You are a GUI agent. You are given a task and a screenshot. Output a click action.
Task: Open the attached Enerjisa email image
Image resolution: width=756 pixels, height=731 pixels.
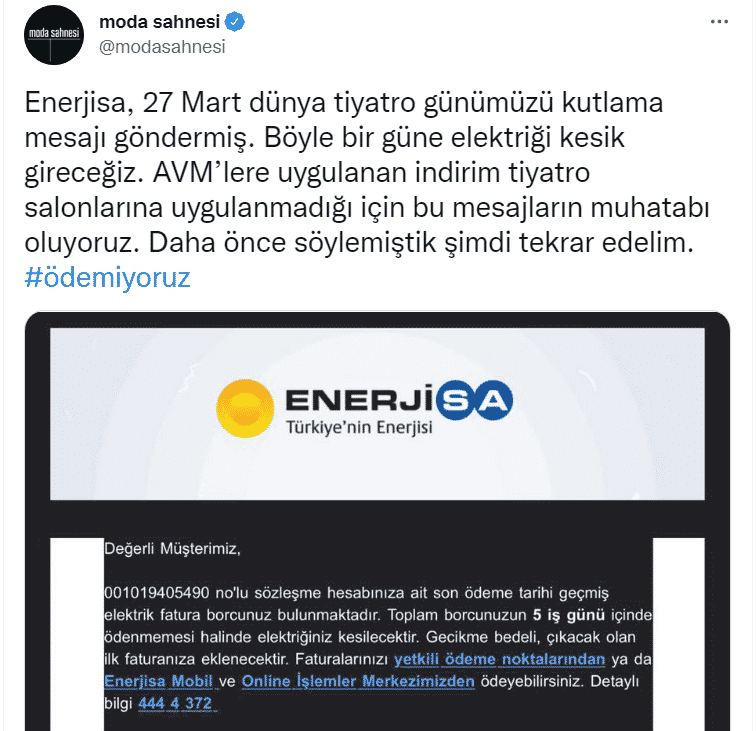(378, 520)
